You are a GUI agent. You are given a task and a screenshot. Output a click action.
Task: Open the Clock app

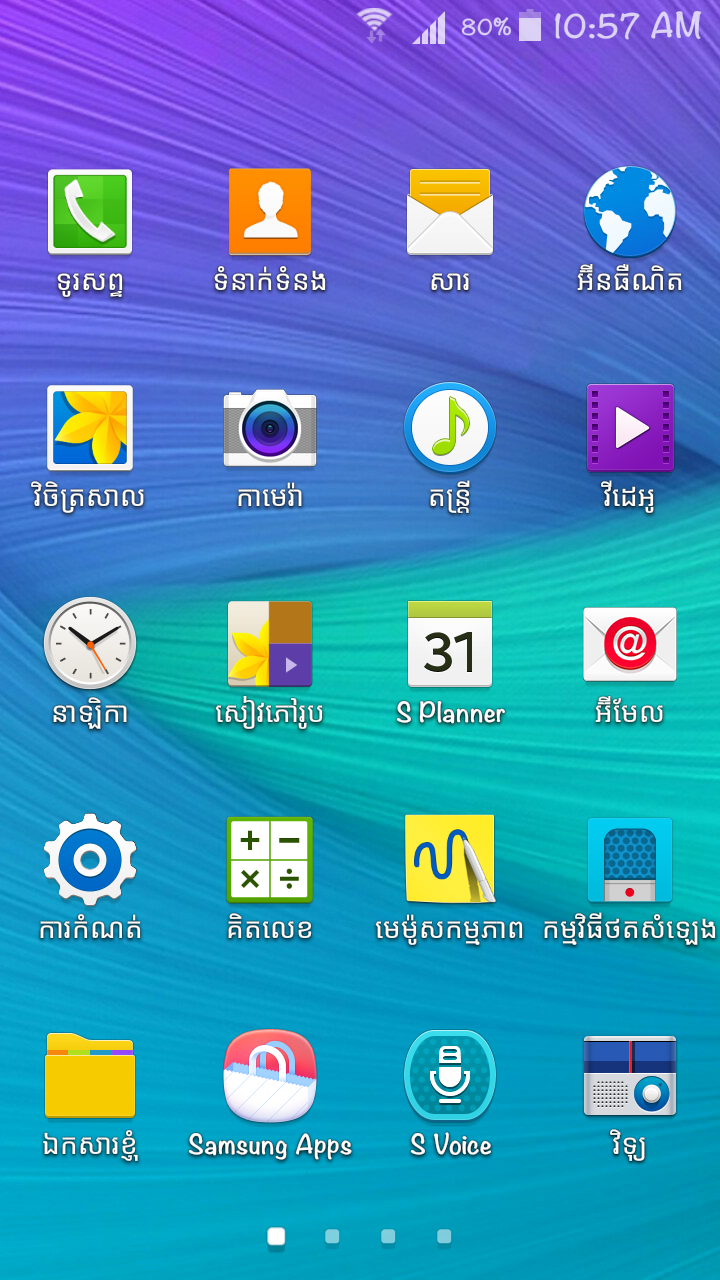90,644
